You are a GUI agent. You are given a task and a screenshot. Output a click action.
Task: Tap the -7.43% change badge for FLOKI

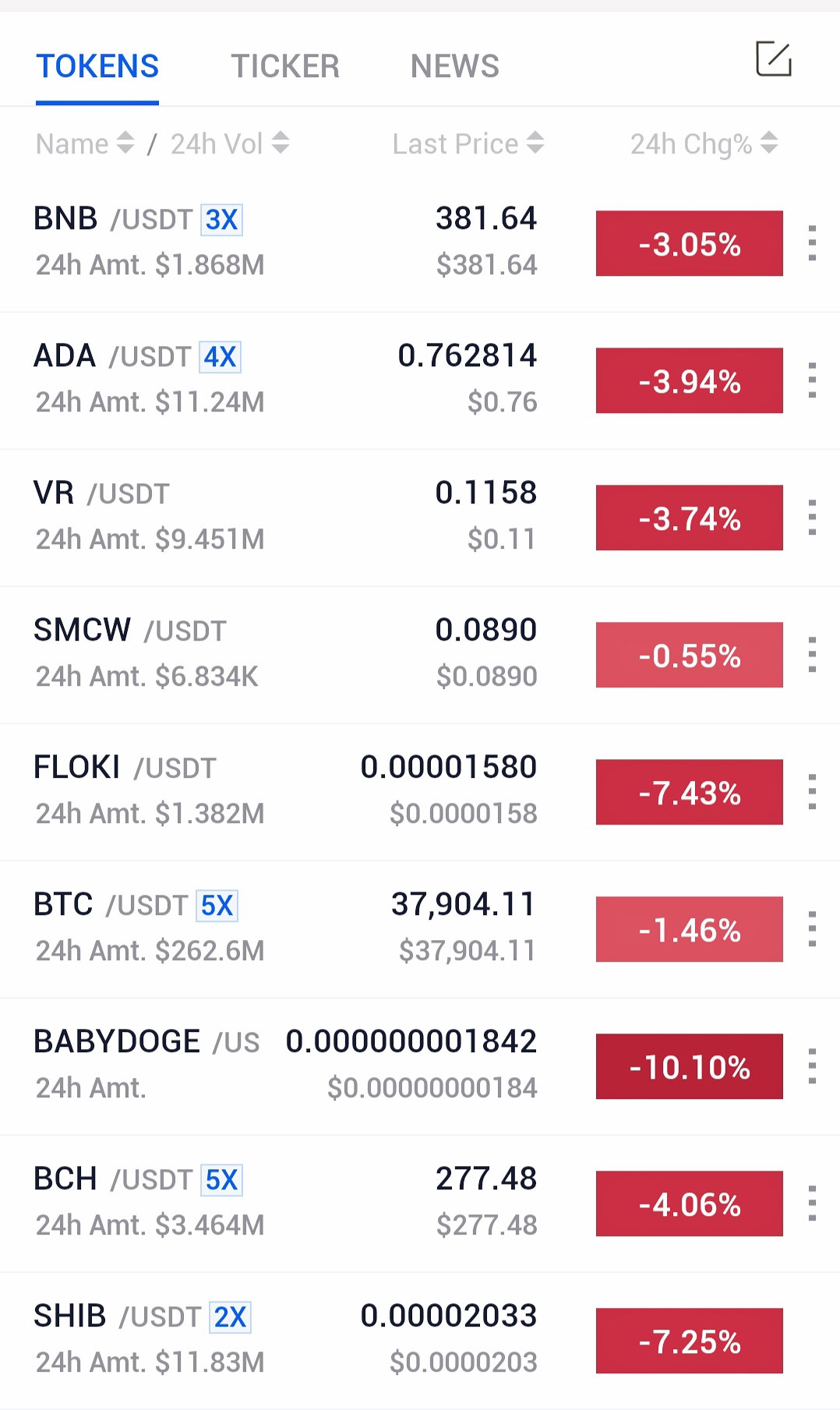[690, 792]
